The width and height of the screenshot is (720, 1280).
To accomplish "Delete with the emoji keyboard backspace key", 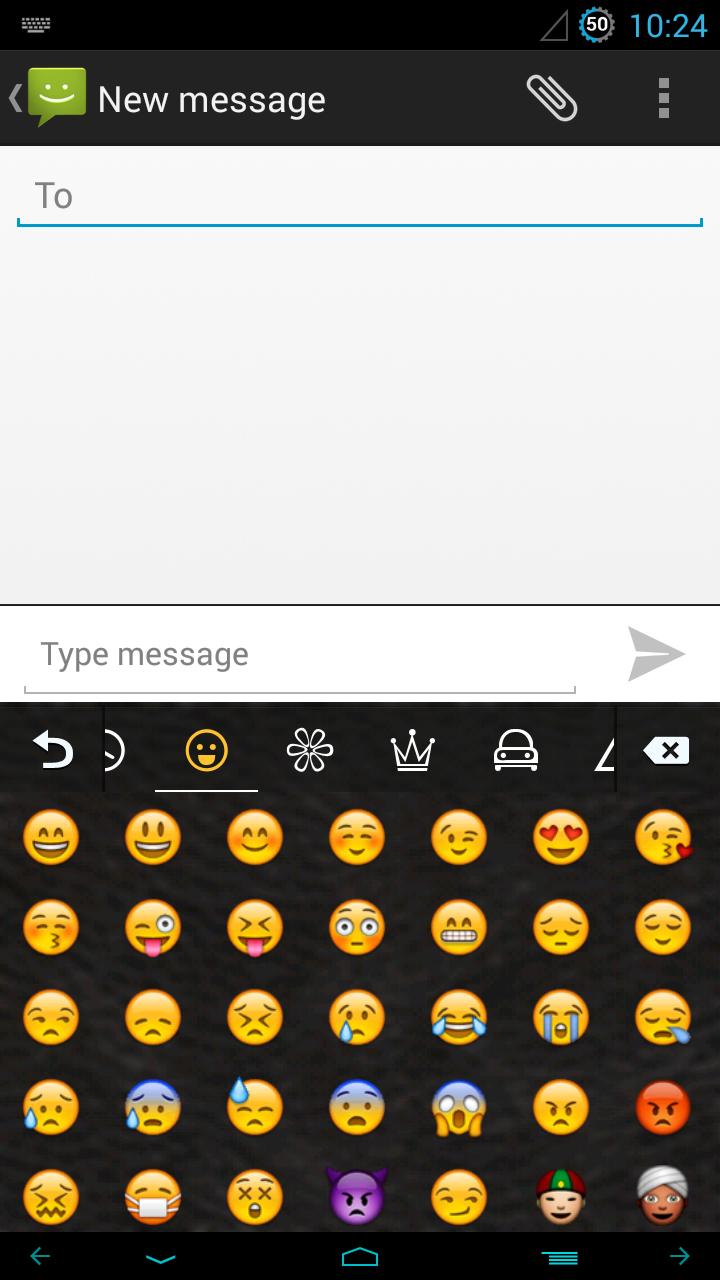I will coord(666,749).
